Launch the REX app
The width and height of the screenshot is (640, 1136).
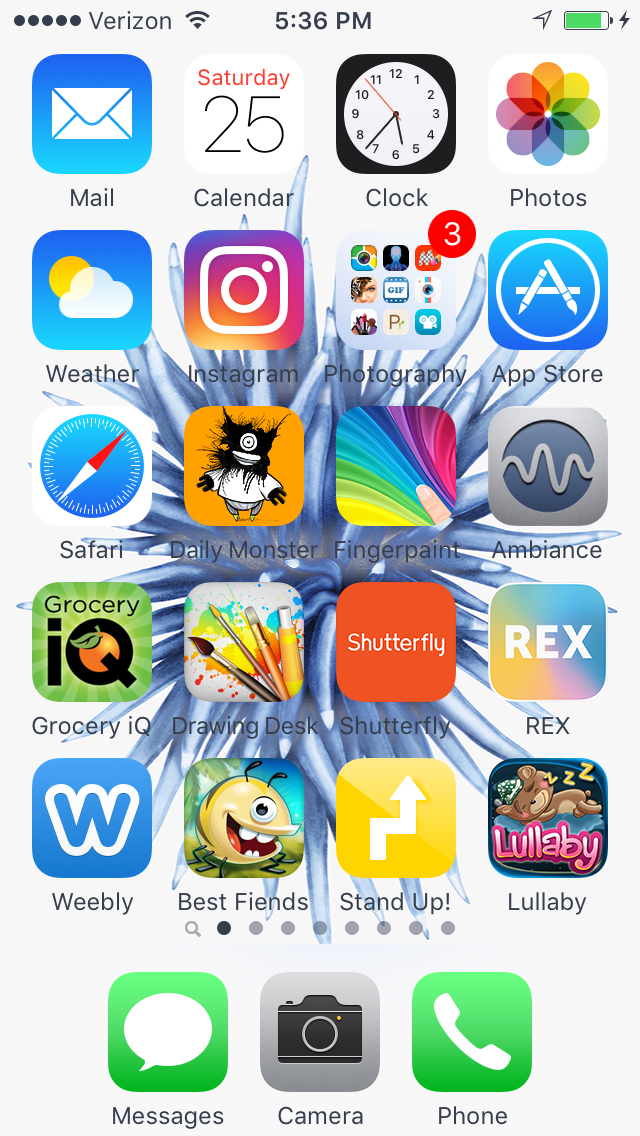coord(548,642)
